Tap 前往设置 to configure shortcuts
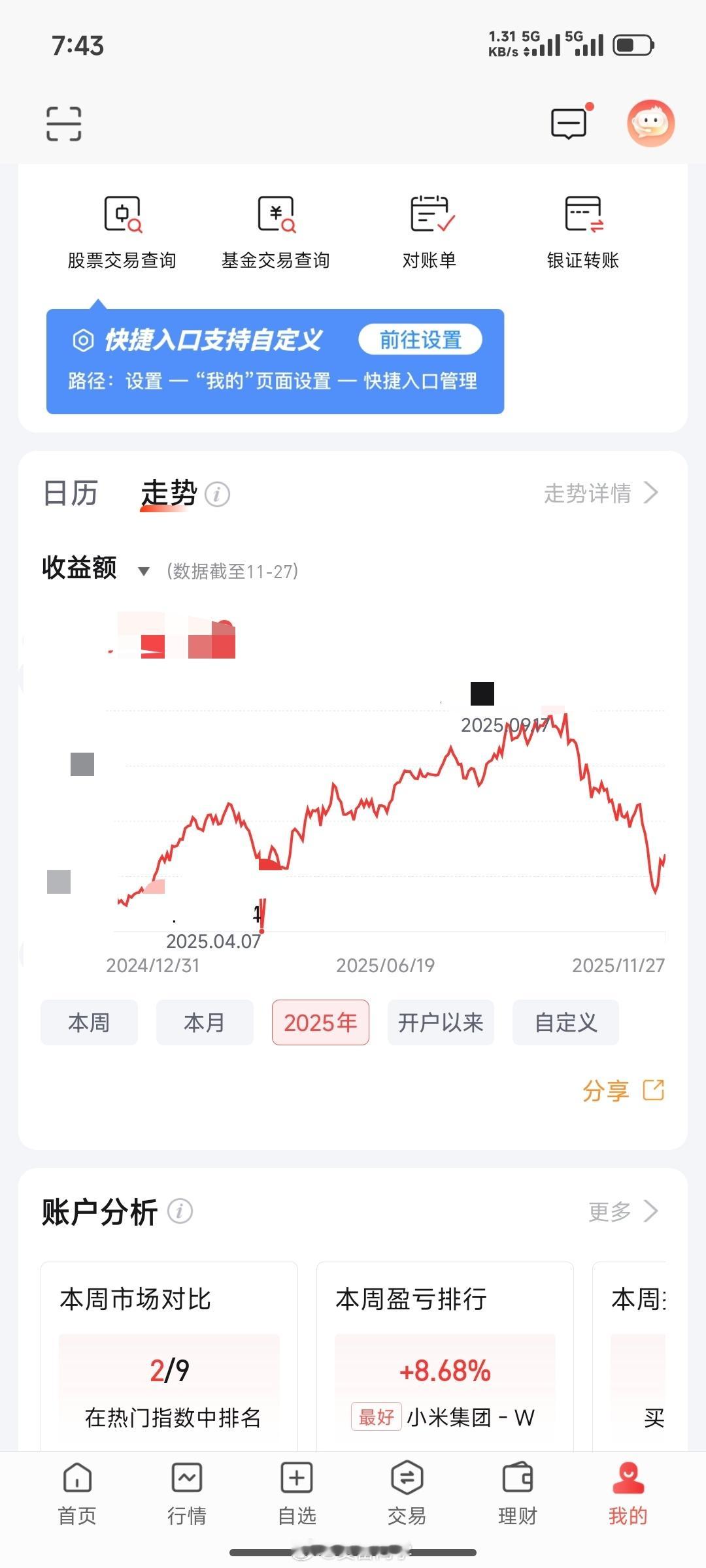 click(x=421, y=340)
